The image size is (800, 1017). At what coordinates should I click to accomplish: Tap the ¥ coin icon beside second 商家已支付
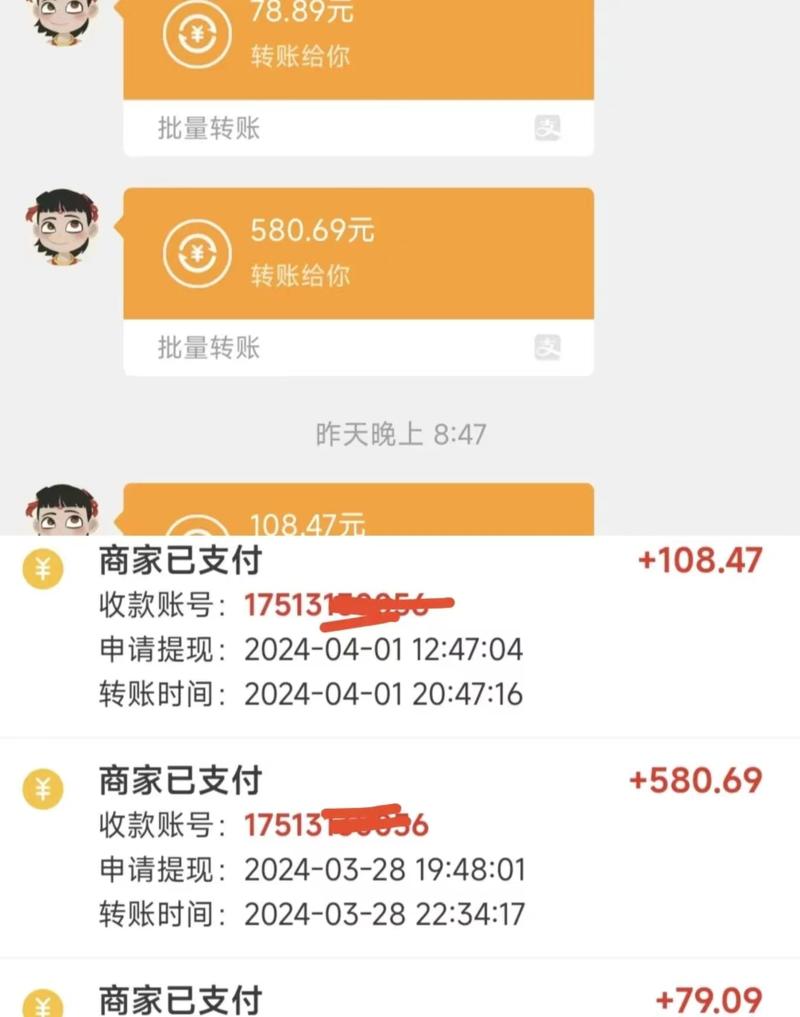[x=42, y=787]
